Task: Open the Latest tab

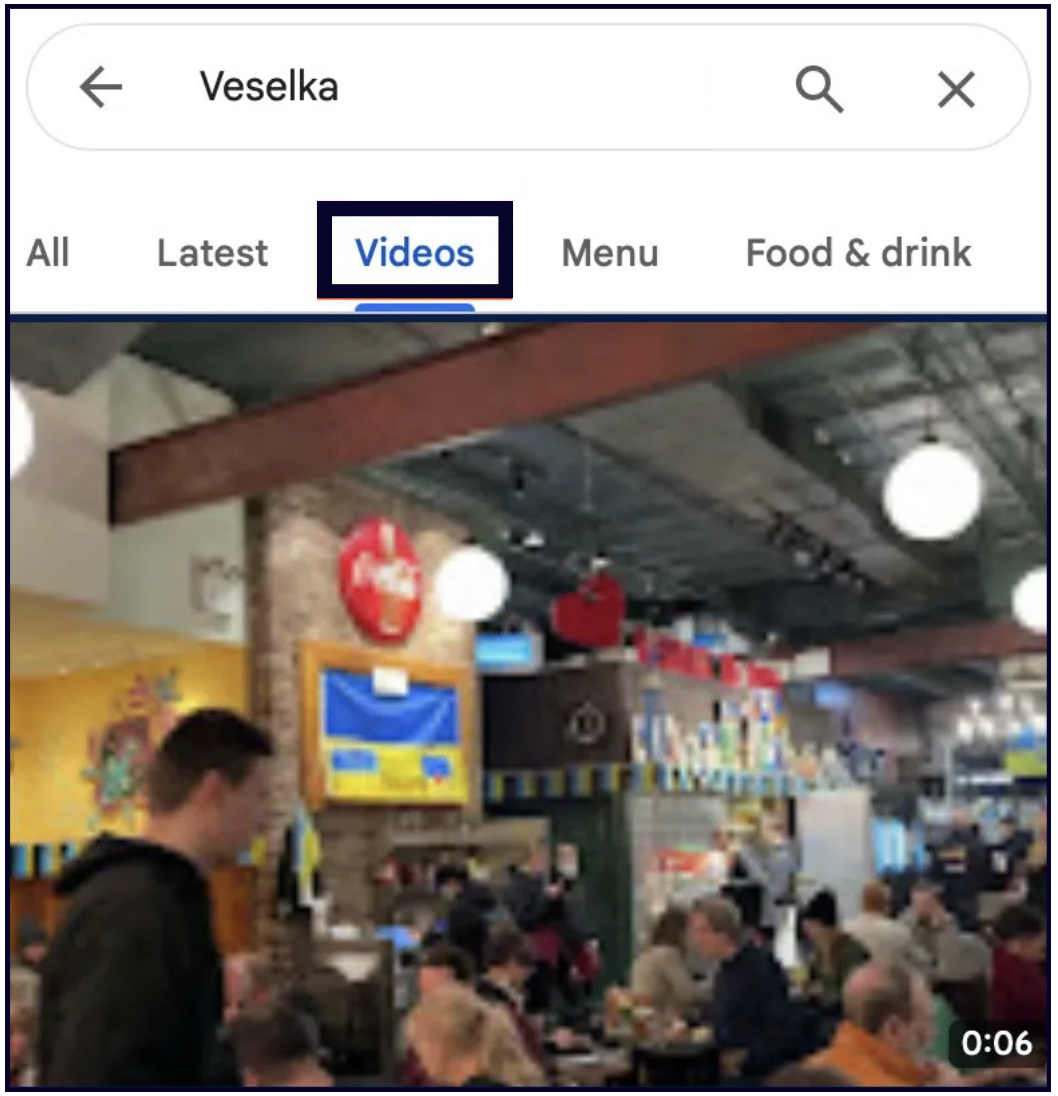Action: [212, 253]
